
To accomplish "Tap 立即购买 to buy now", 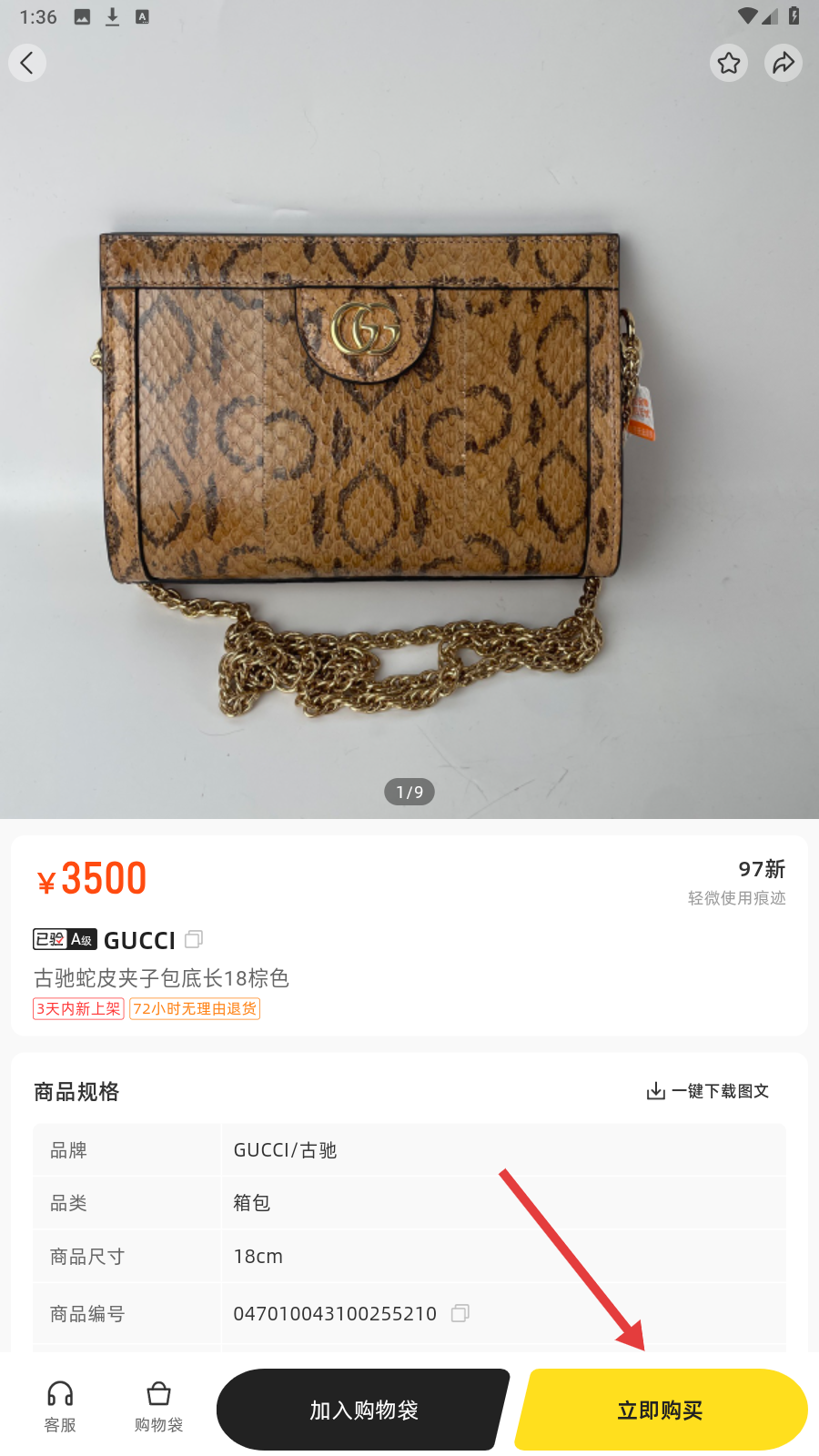I will tap(661, 1410).
